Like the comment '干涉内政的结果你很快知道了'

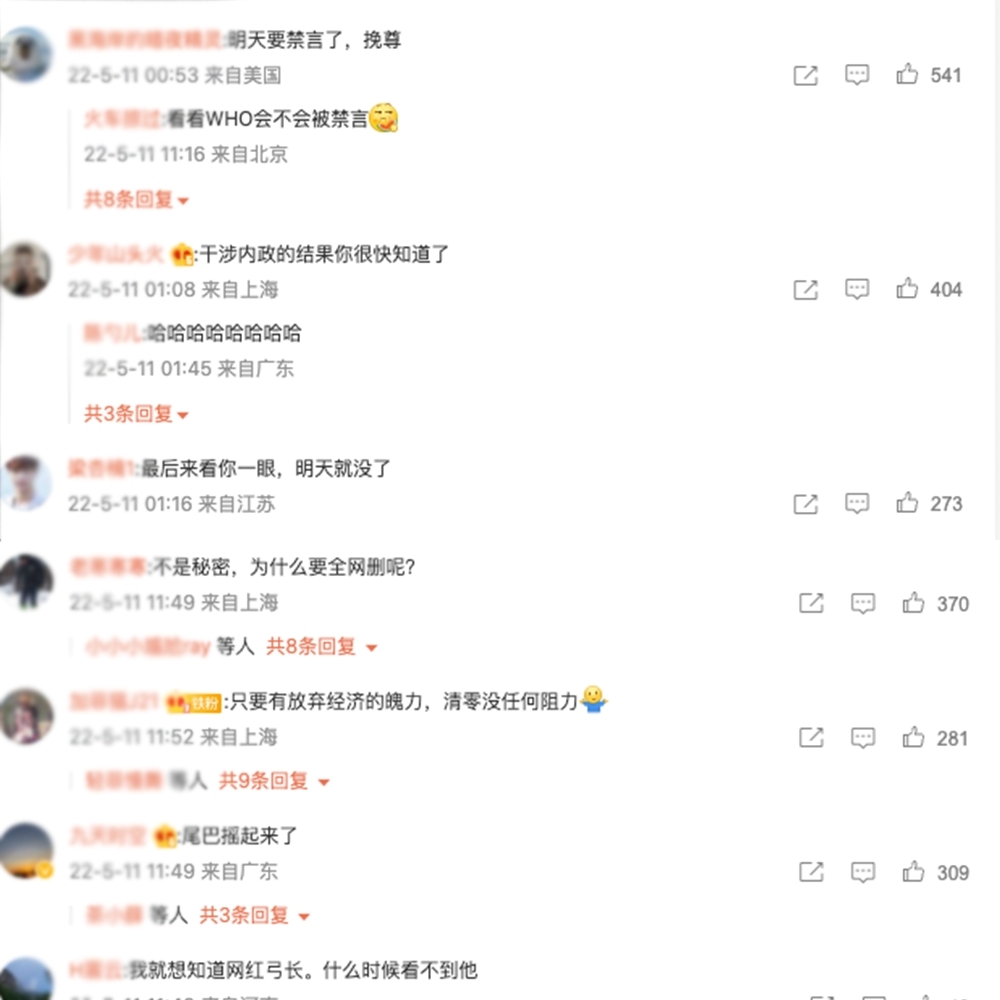coord(907,289)
